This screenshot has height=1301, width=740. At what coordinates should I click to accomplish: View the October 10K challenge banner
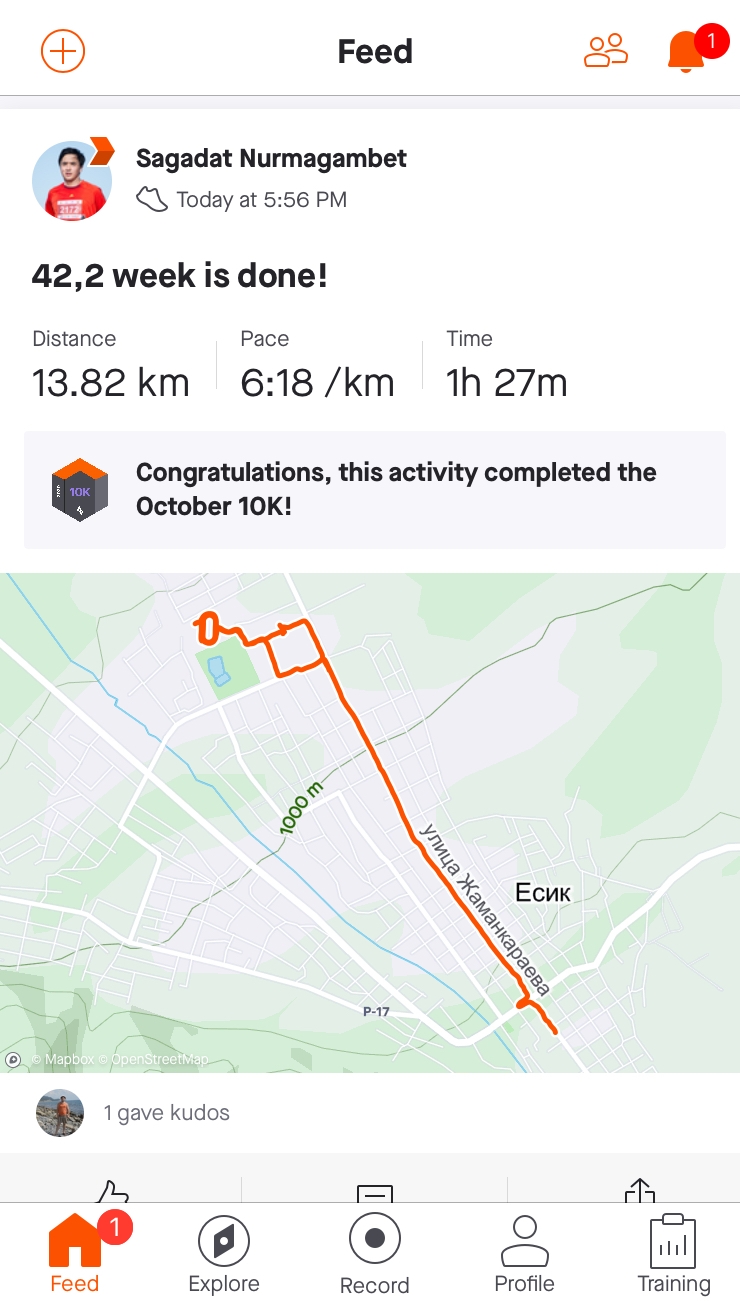pos(374,490)
